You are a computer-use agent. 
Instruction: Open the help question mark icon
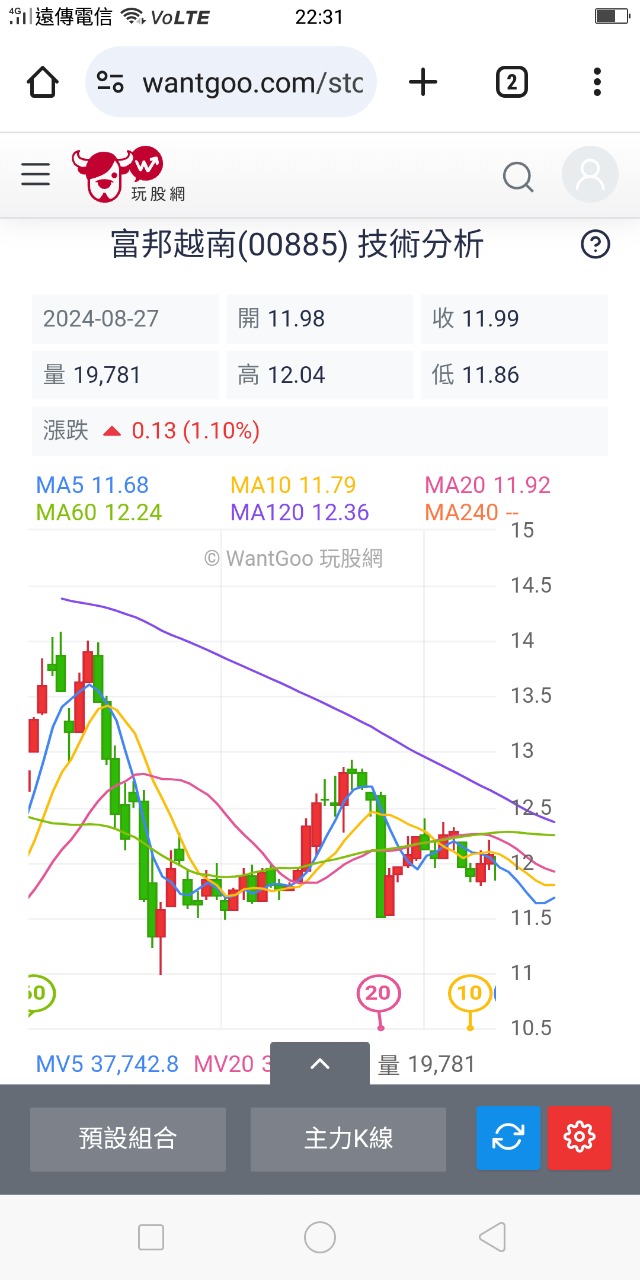595,244
